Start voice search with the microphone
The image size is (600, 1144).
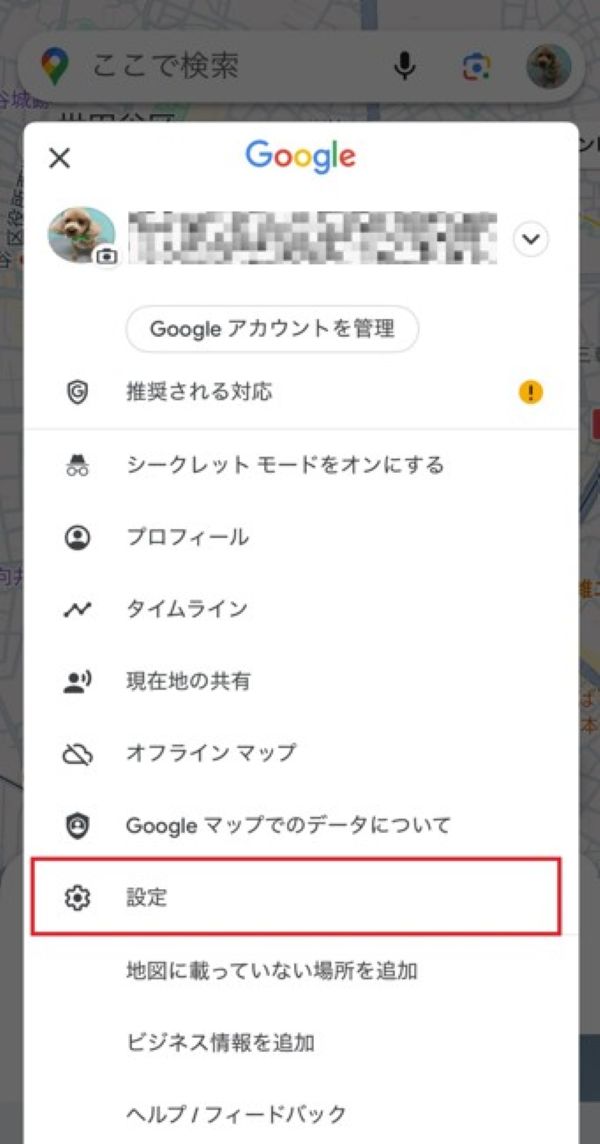(404, 67)
